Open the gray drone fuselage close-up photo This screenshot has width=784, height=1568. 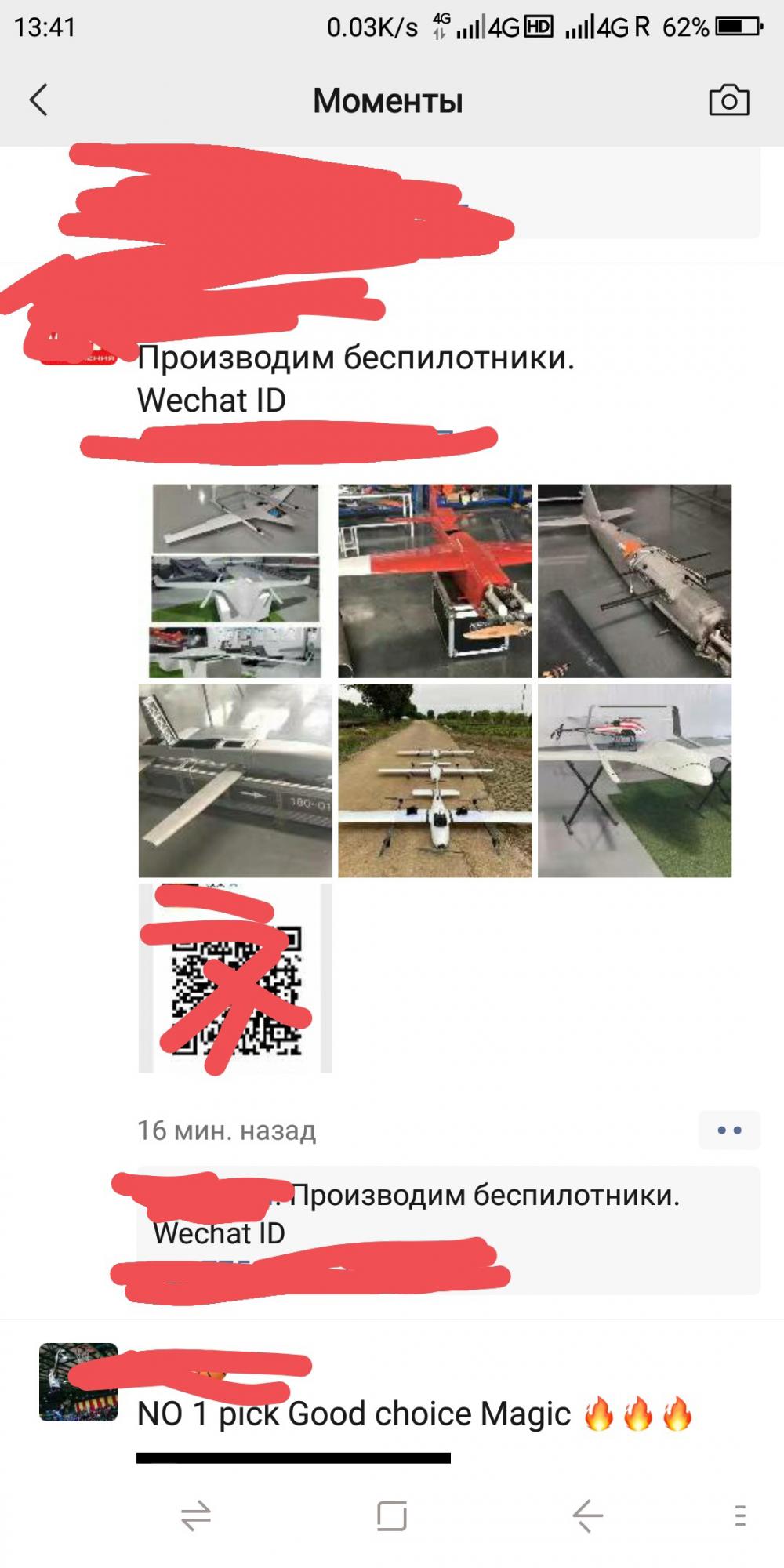pyautogui.click(x=634, y=581)
